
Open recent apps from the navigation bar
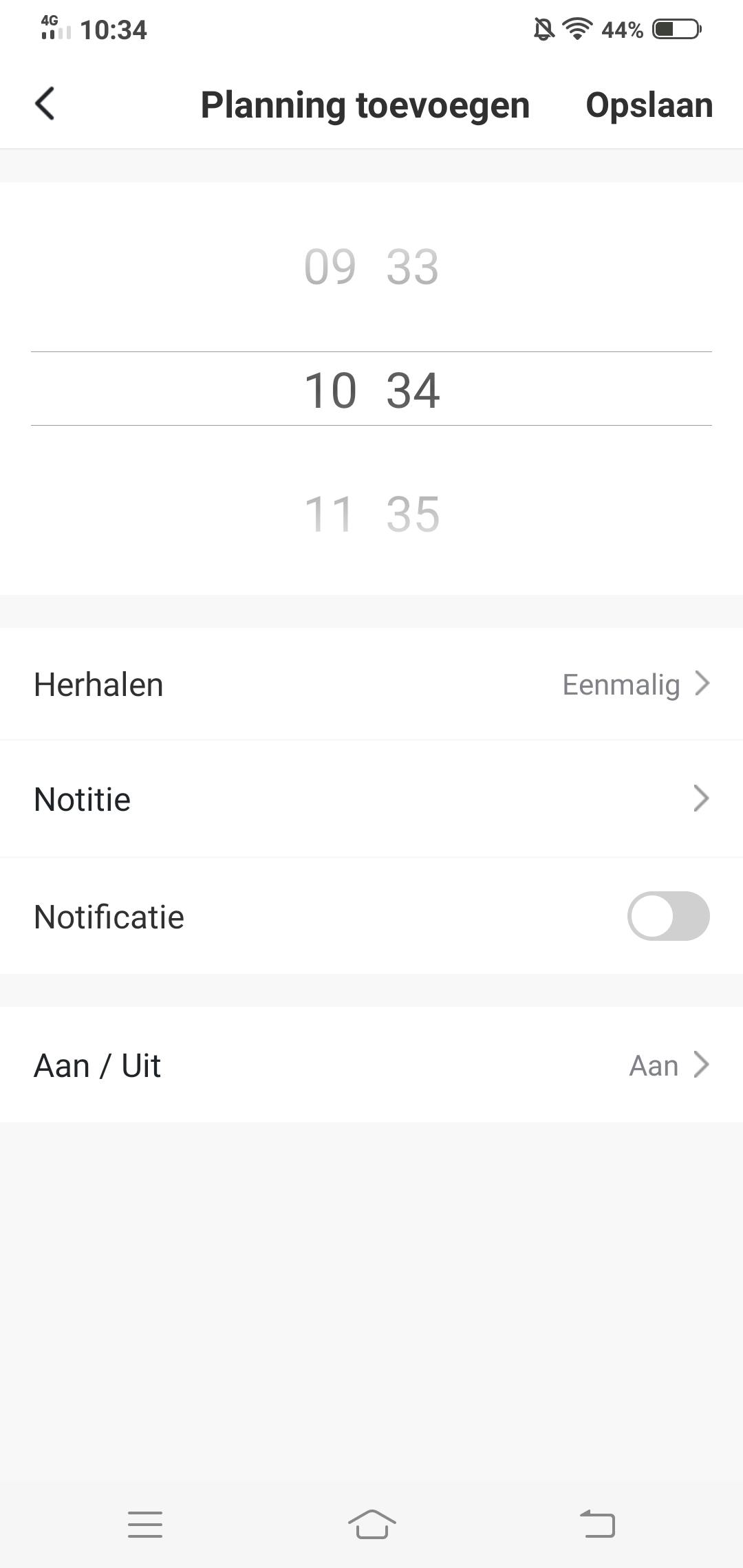pos(145,1524)
